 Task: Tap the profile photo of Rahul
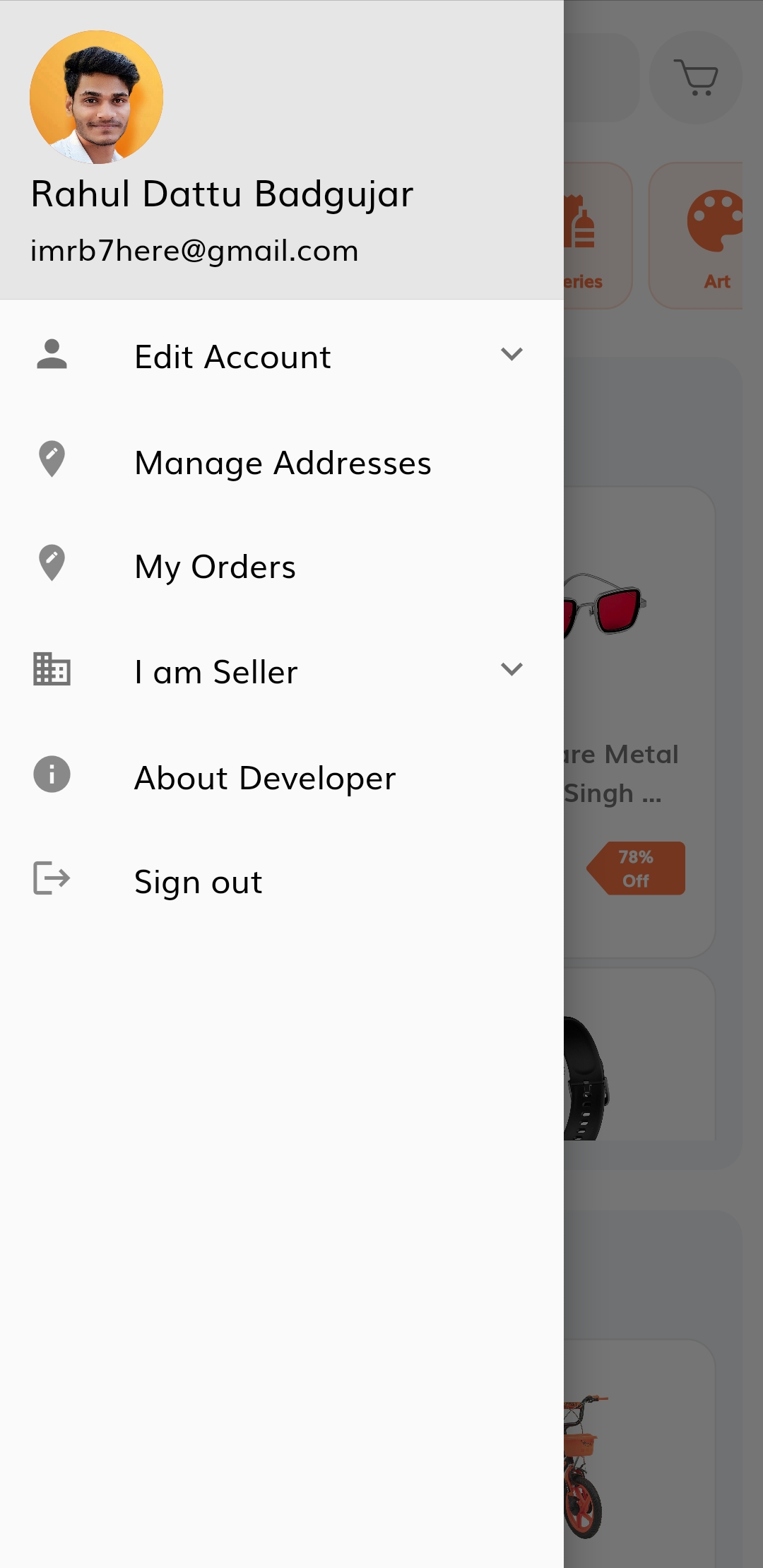97,98
